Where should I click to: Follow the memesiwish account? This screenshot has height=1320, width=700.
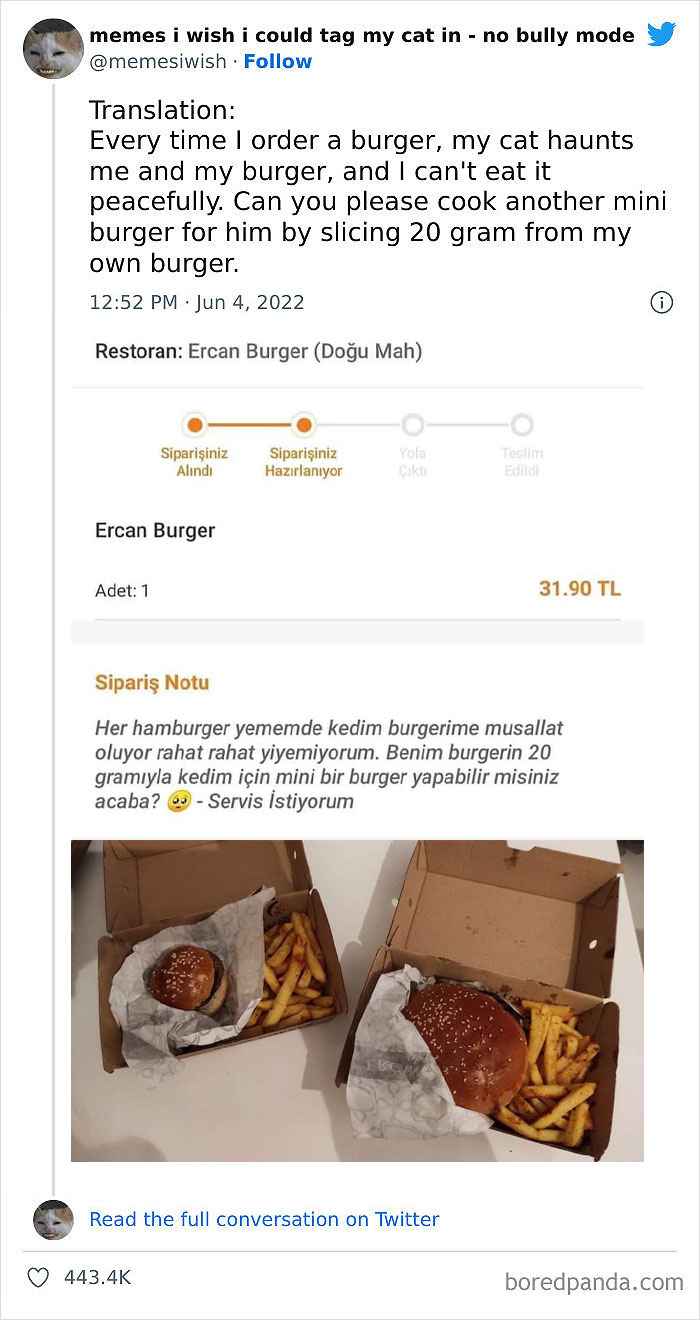click(278, 62)
